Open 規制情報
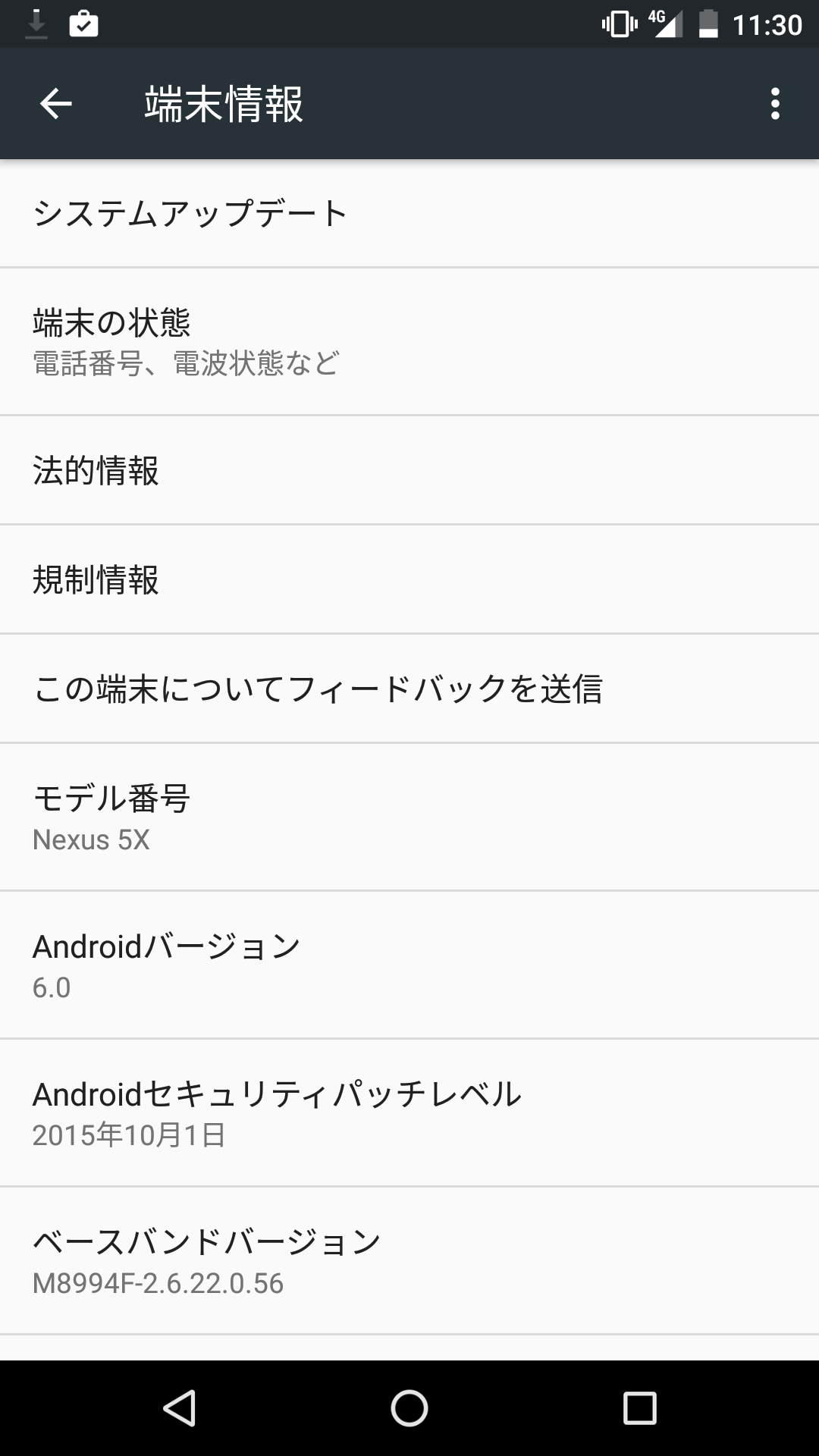Viewport: 819px width, 1456px height. click(x=409, y=579)
